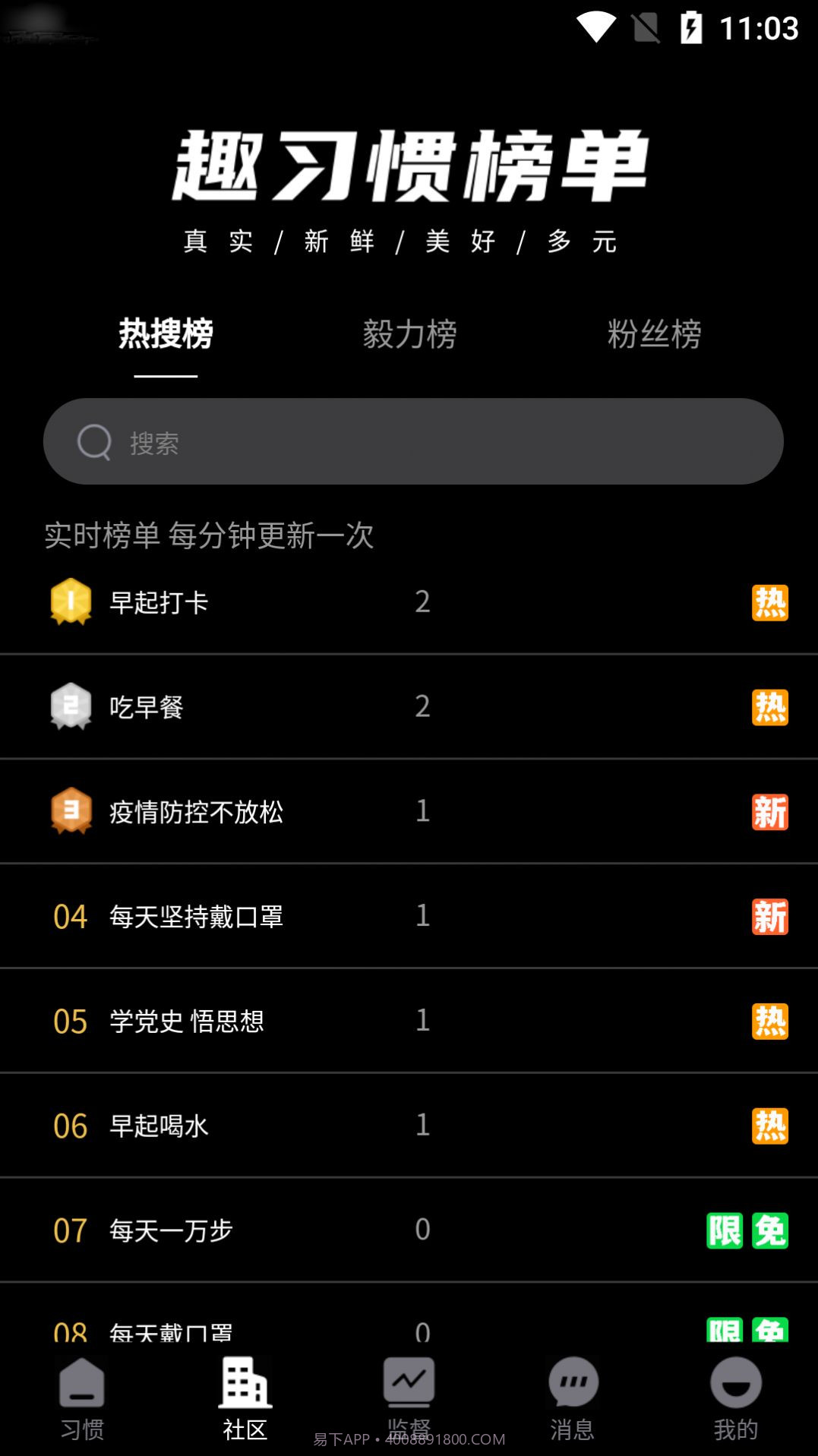Open the habit 学党史 悟思想

(x=186, y=1022)
